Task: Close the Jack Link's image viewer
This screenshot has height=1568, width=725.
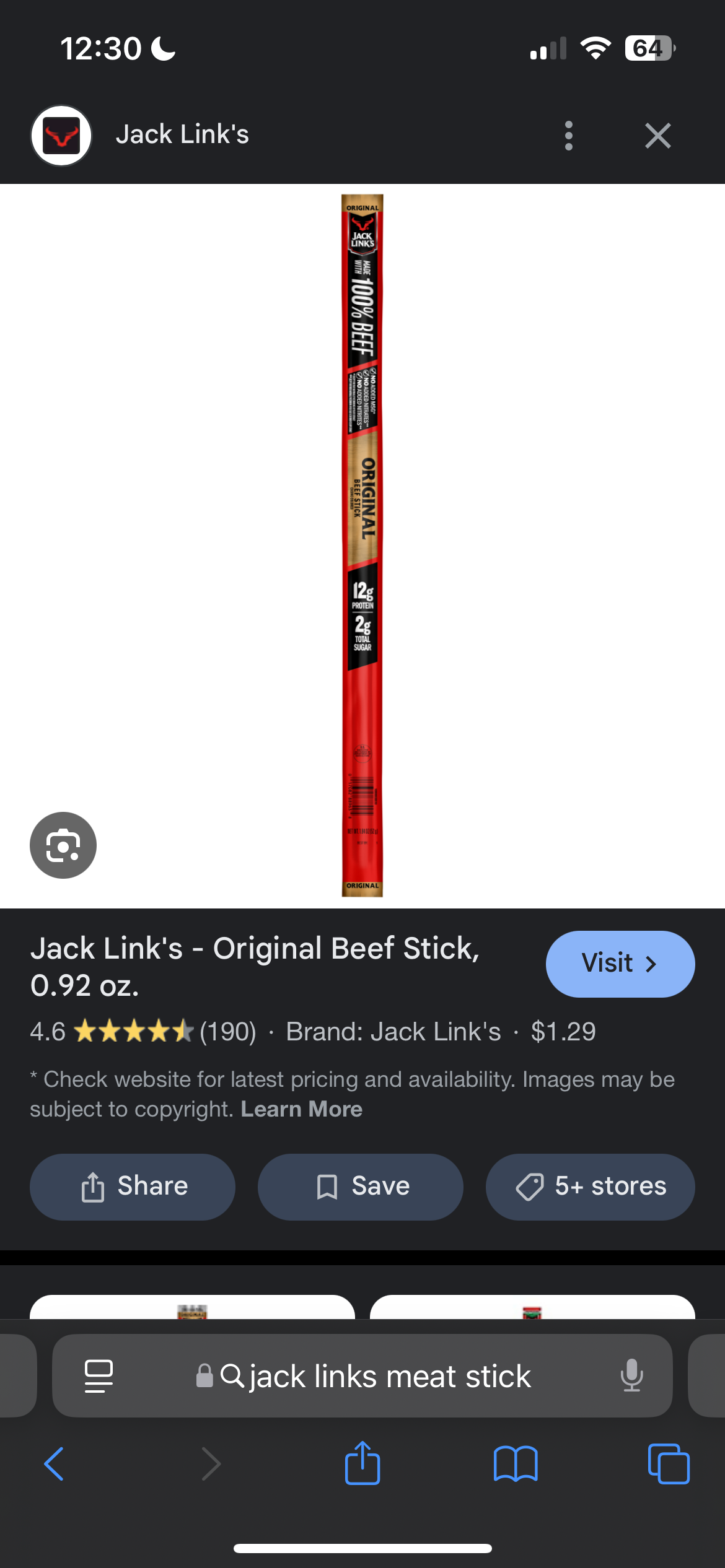Action: tap(657, 136)
